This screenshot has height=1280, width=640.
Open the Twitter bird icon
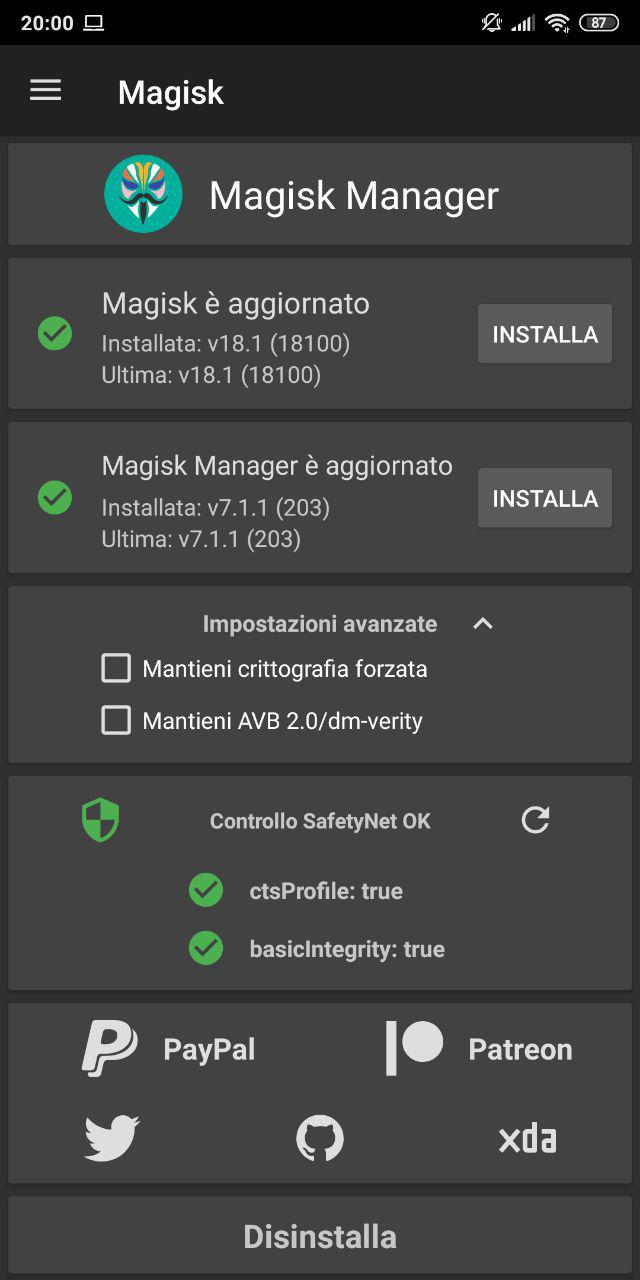coord(112,1138)
